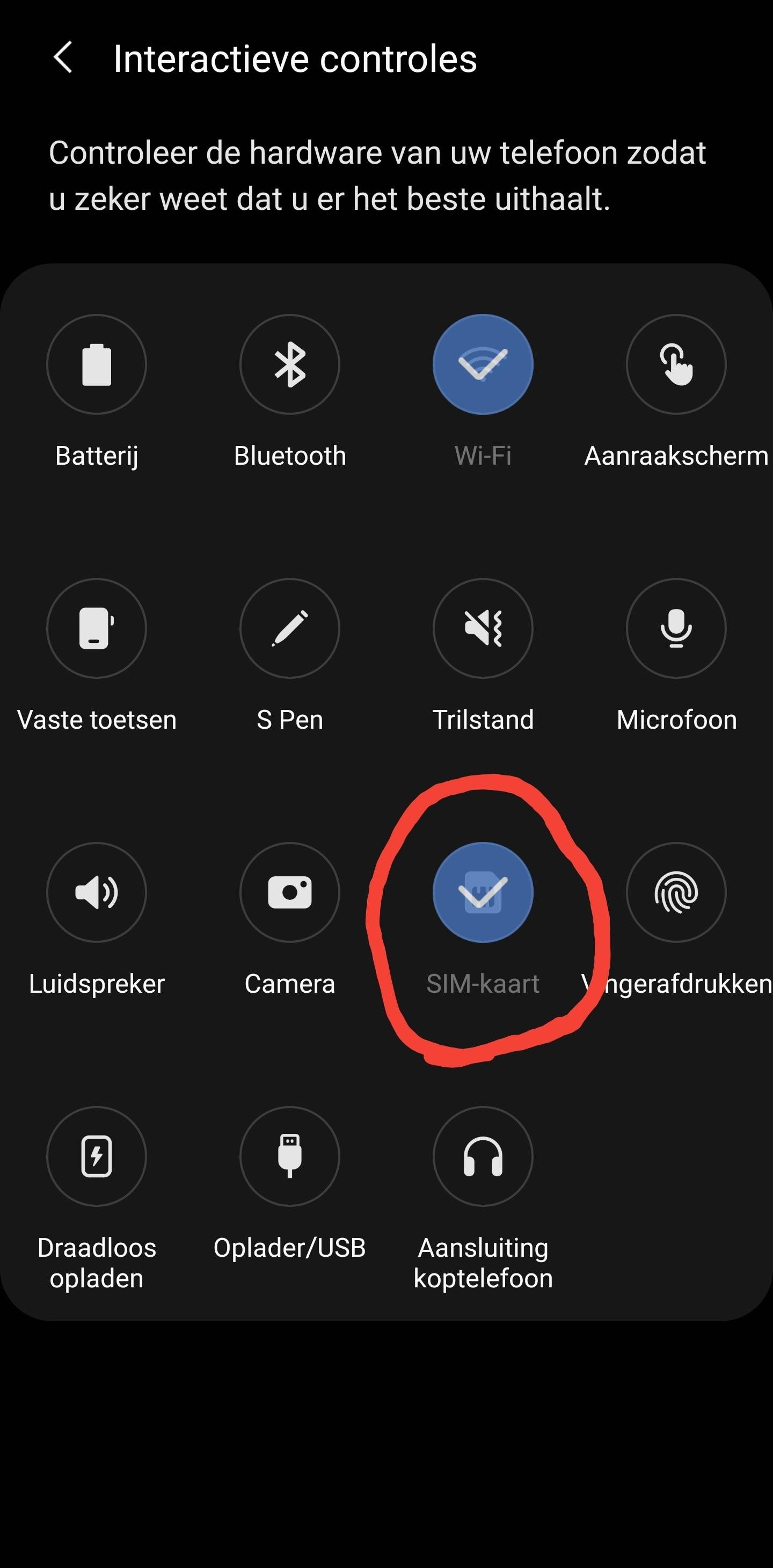This screenshot has height=1568, width=773.
Task: Start the Batterij check
Action: click(96, 364)
